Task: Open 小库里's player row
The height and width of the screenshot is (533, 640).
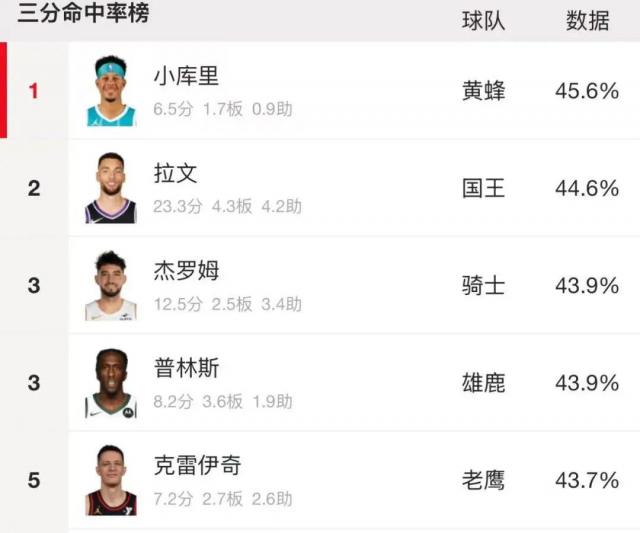Action: click(x=320, y=91)
